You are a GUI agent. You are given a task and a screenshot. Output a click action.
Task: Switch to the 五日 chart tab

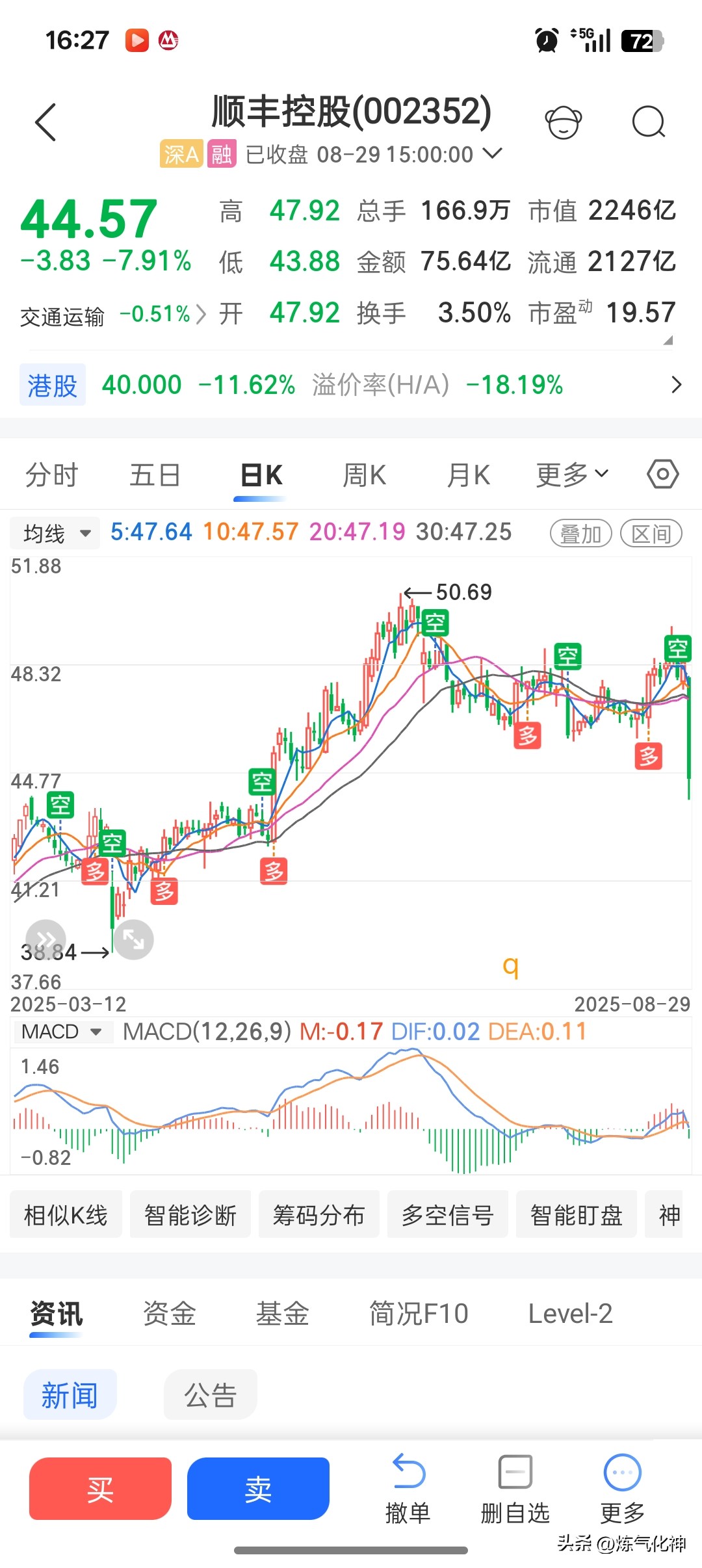pyautogui.click(x=155, y=475)
